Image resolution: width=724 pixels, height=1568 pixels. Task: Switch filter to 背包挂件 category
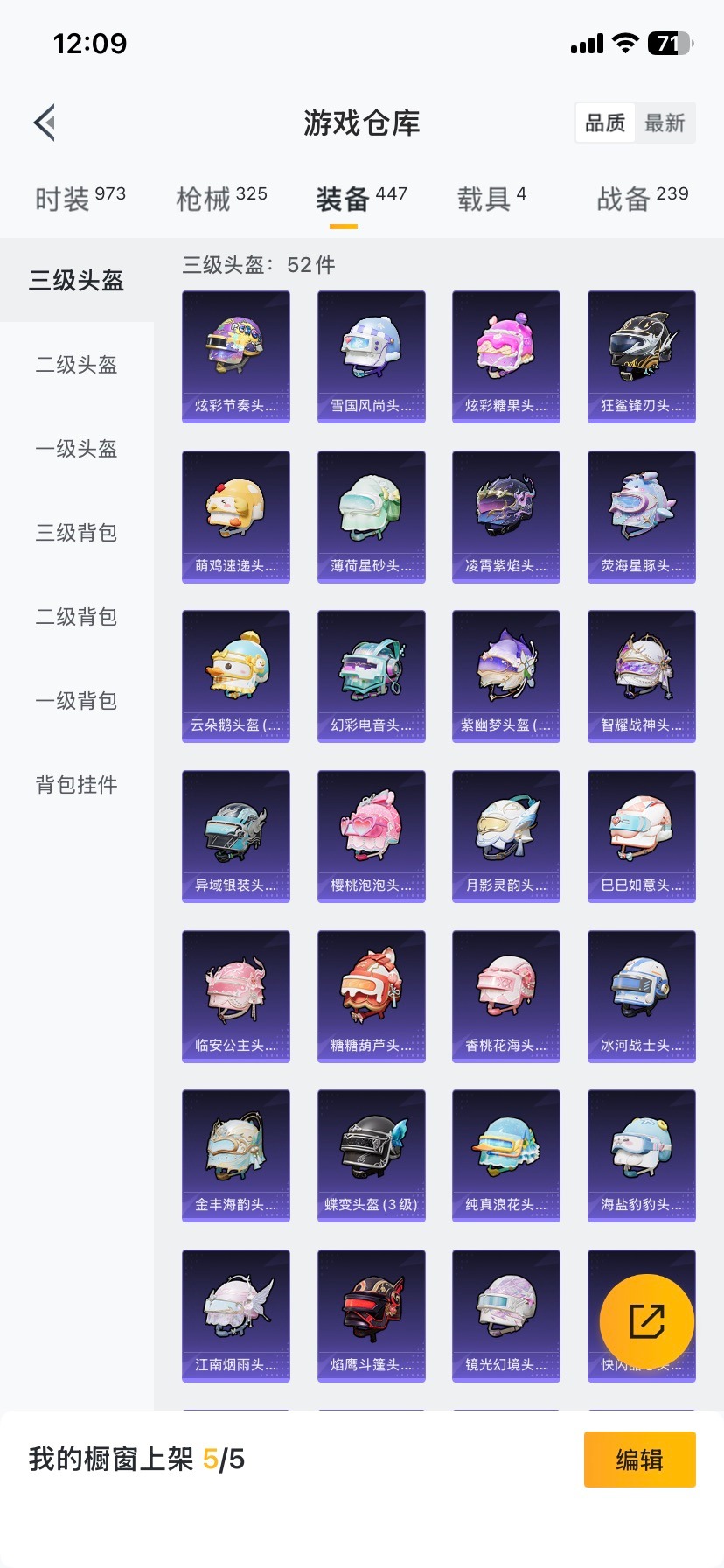coord(76,786)
